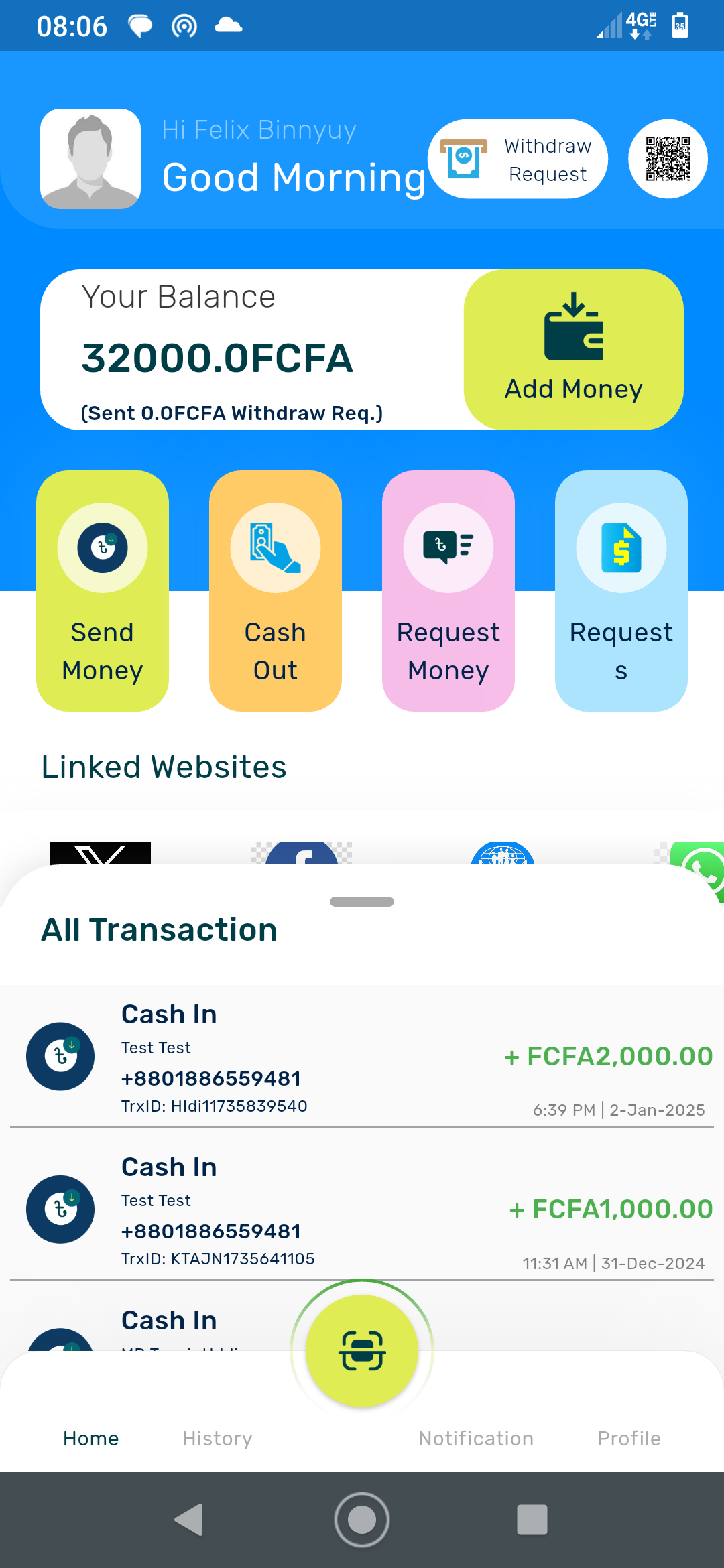Open the FCFA1,000.00 Cash In transaction
This screenshot has width=724, height=1568.
[362, 1210]
